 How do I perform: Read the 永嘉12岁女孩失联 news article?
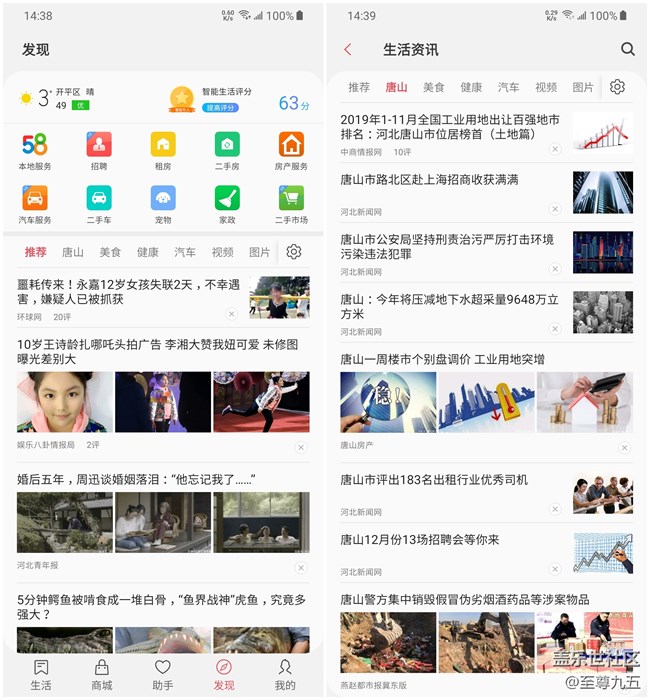tap(128, 291)
